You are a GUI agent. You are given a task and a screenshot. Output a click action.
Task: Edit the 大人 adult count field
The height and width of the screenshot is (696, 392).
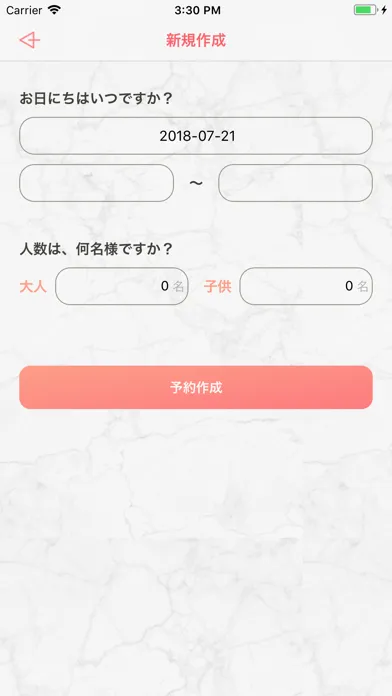point(122,286)
